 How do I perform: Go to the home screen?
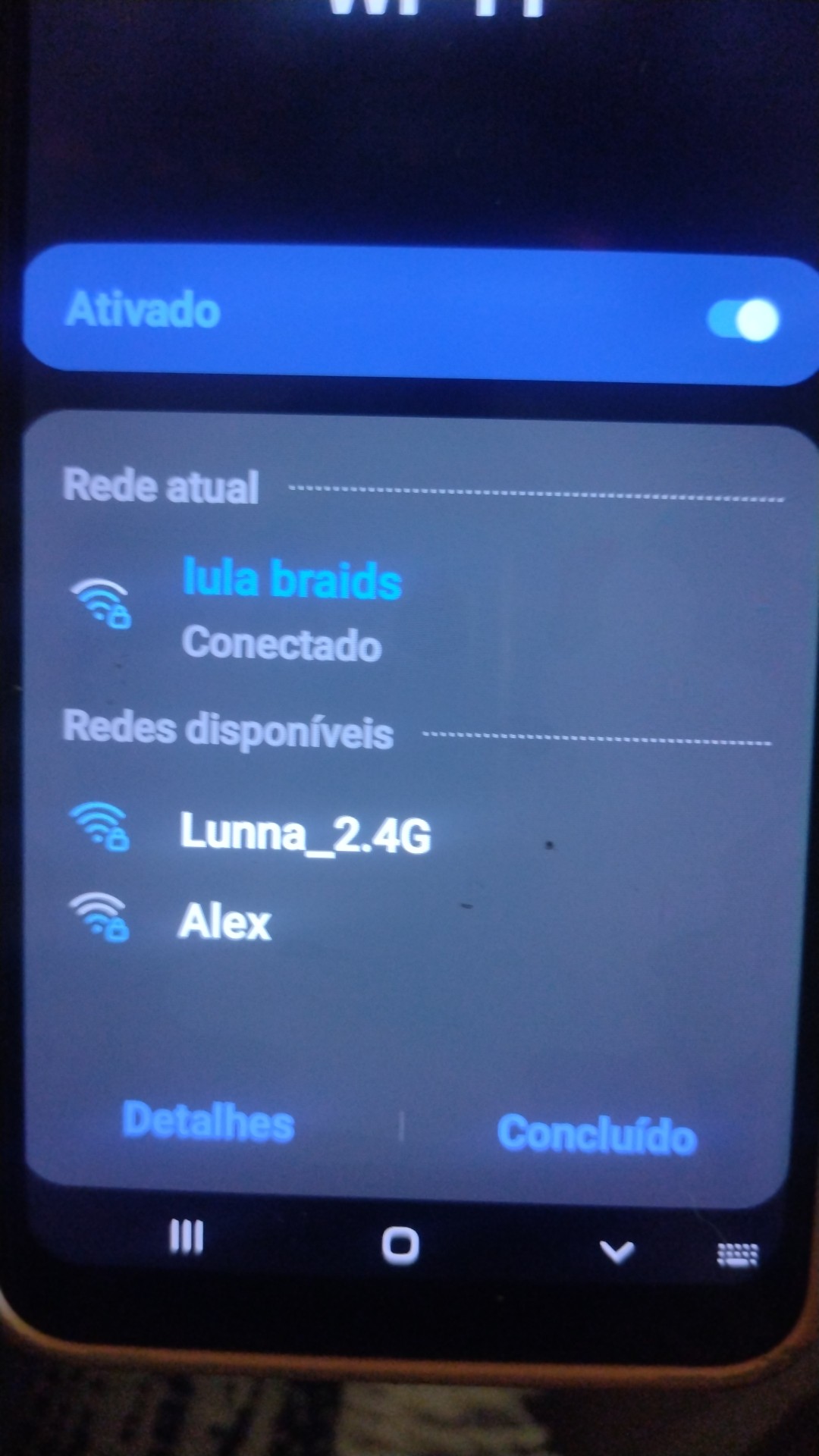click(400, 1245)
